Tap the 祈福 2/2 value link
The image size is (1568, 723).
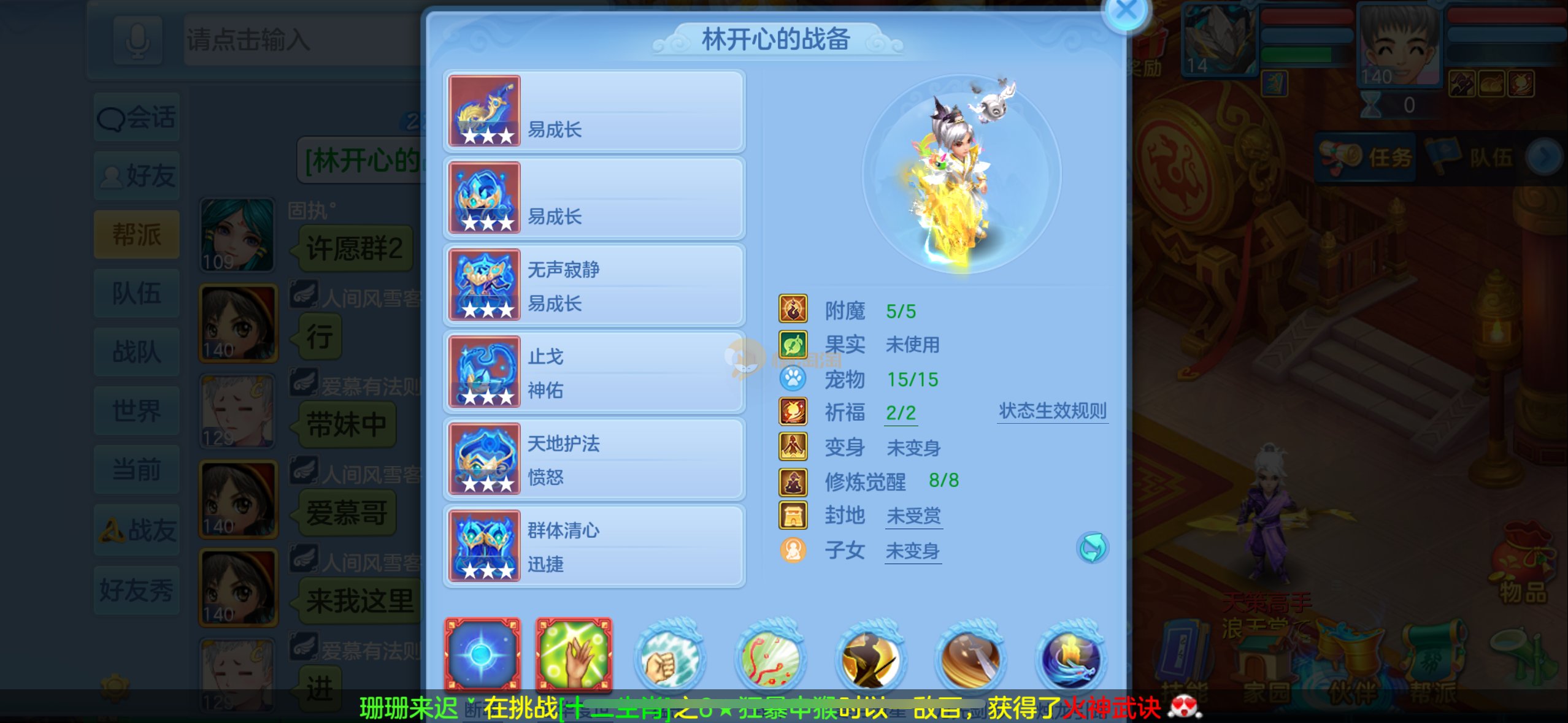point(901,413)
